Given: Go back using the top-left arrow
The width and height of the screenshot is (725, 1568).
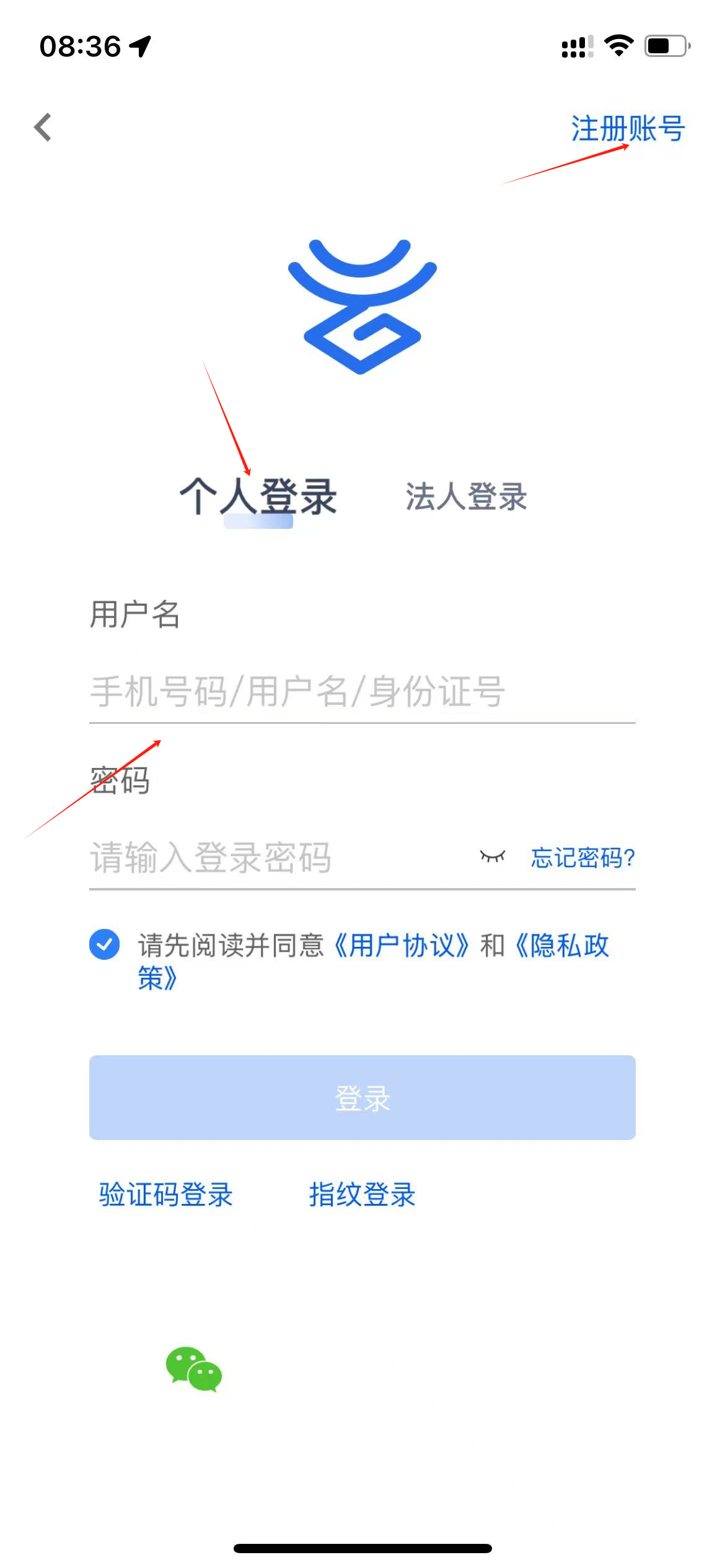Looking at the screenshot, I should click(43, 128).
